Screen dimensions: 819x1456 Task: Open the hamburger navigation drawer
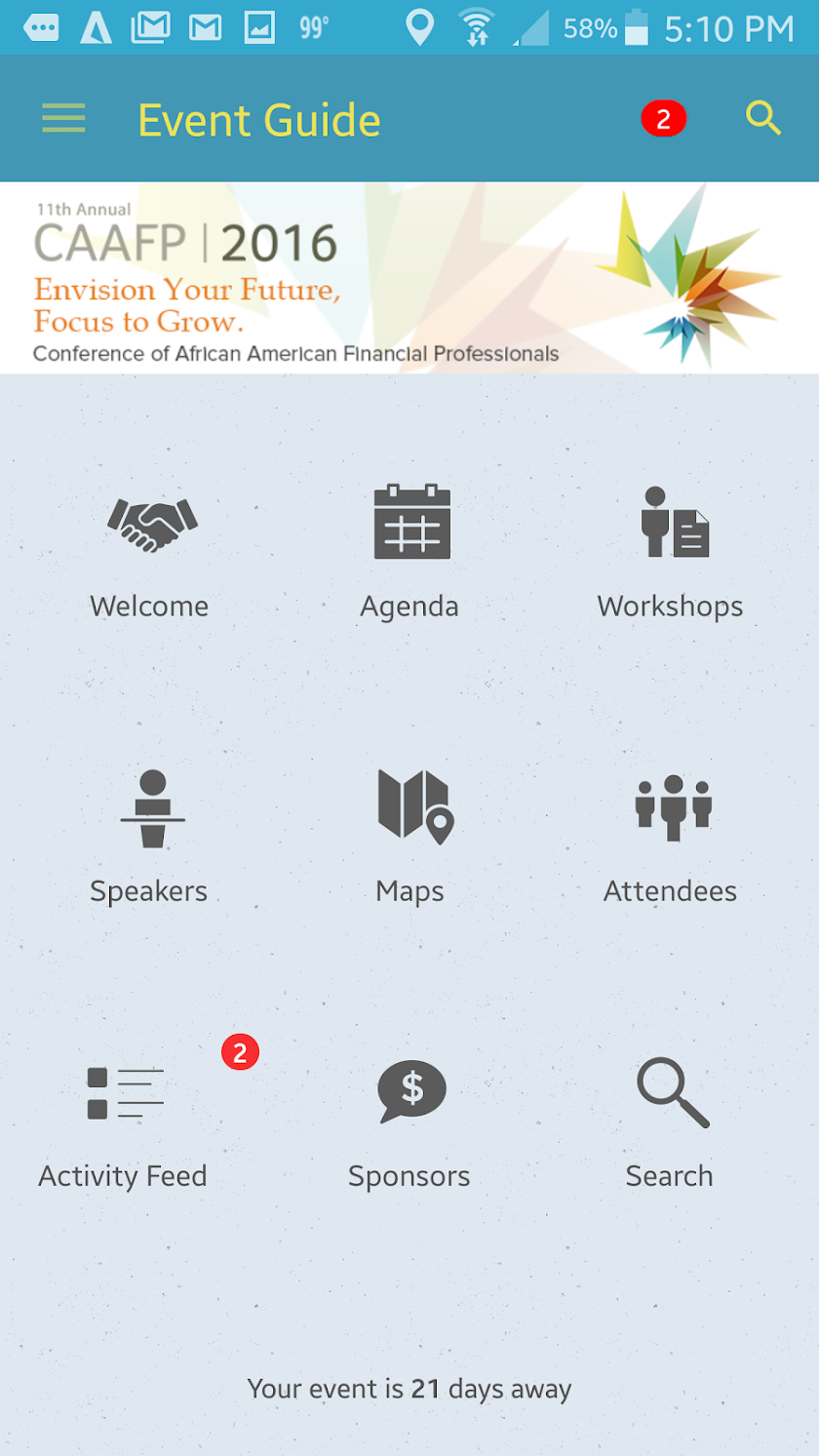click(63, 119)
